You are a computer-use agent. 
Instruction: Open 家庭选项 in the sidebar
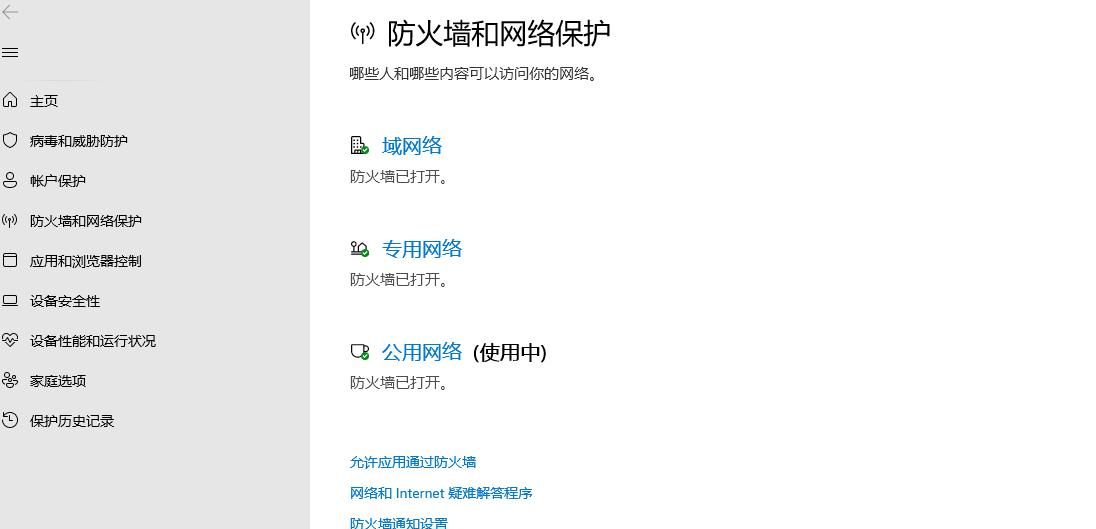click(58, 381)
